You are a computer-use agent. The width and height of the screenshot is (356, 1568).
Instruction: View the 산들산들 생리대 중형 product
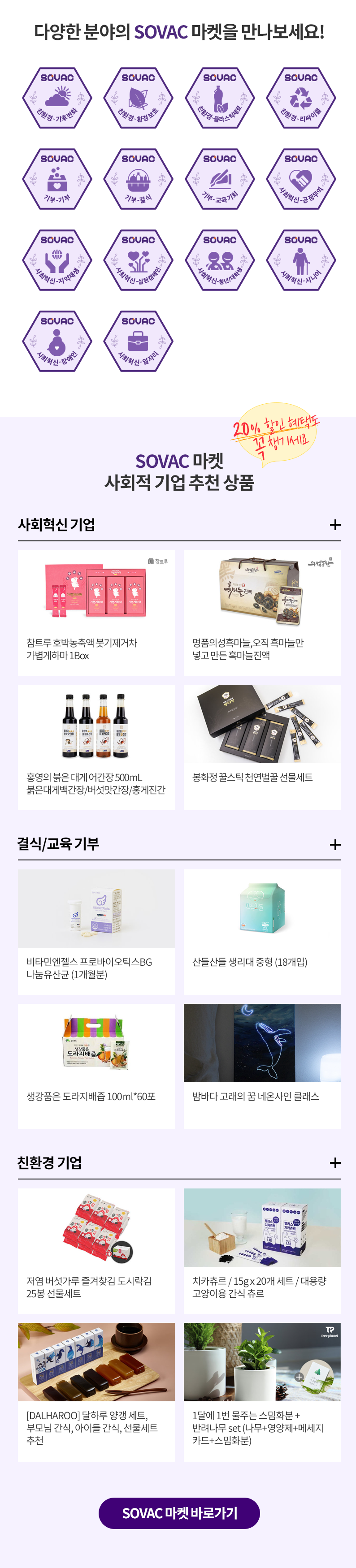coord(262,932)
